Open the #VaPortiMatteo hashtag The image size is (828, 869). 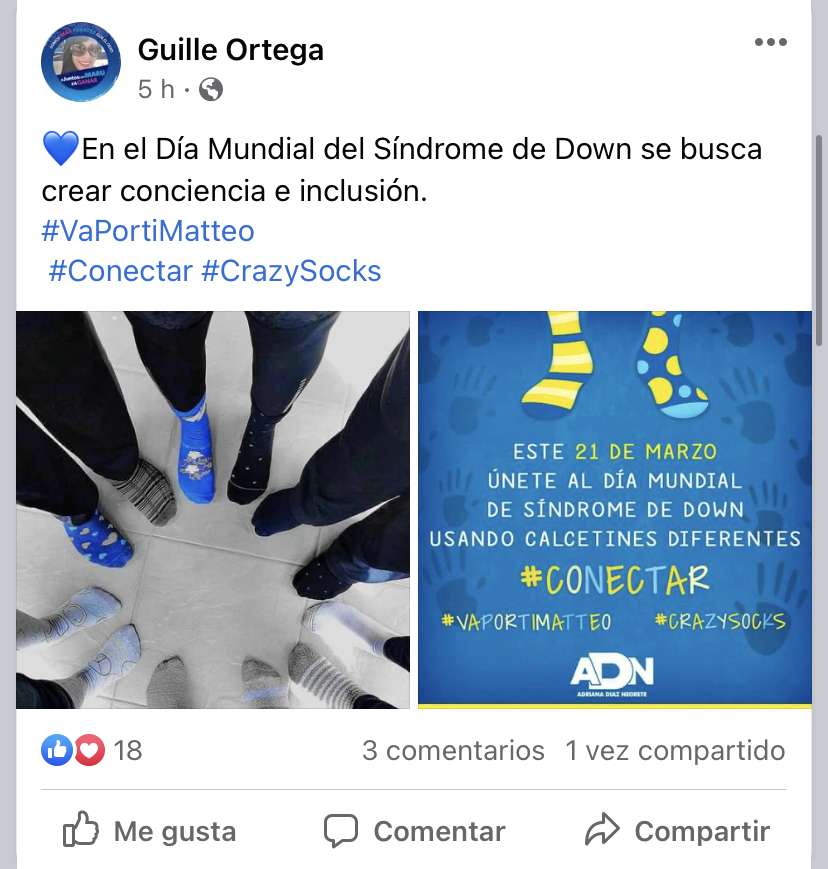(x=148, y=232)
